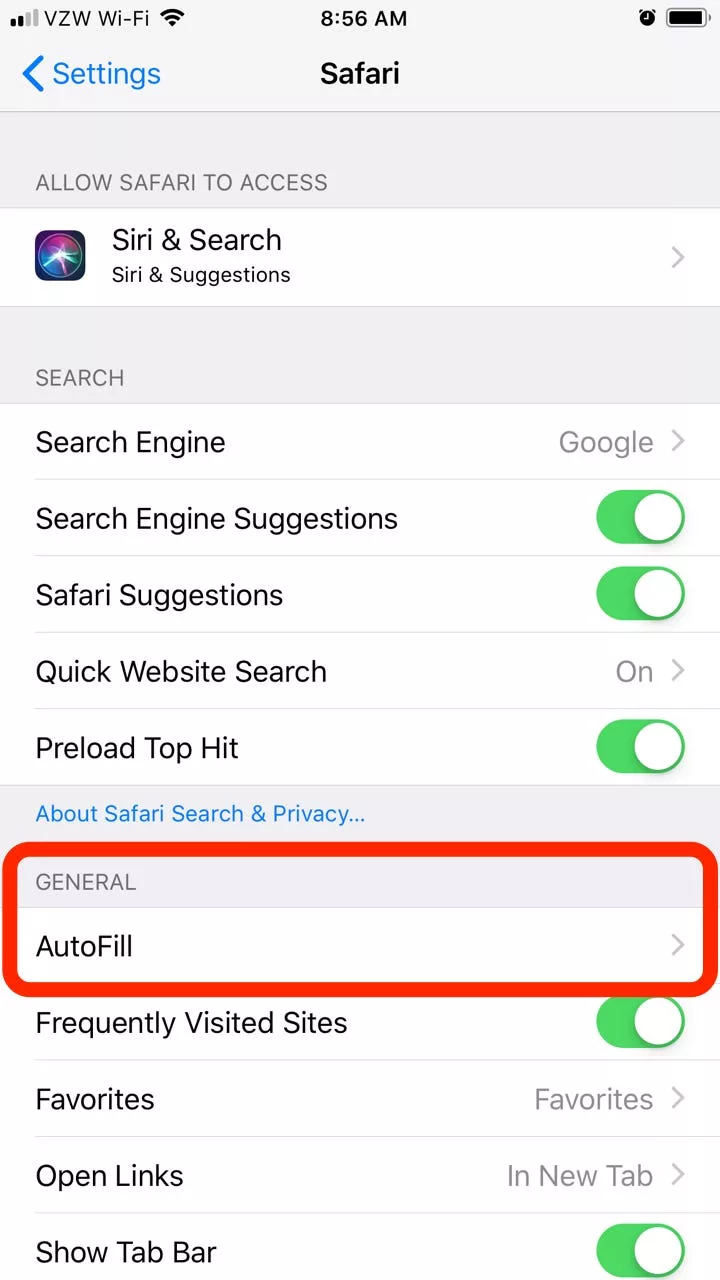Open Quick Website Search settings
The width and height of the screenshot is (720, 1280).
tap(360, 671)
